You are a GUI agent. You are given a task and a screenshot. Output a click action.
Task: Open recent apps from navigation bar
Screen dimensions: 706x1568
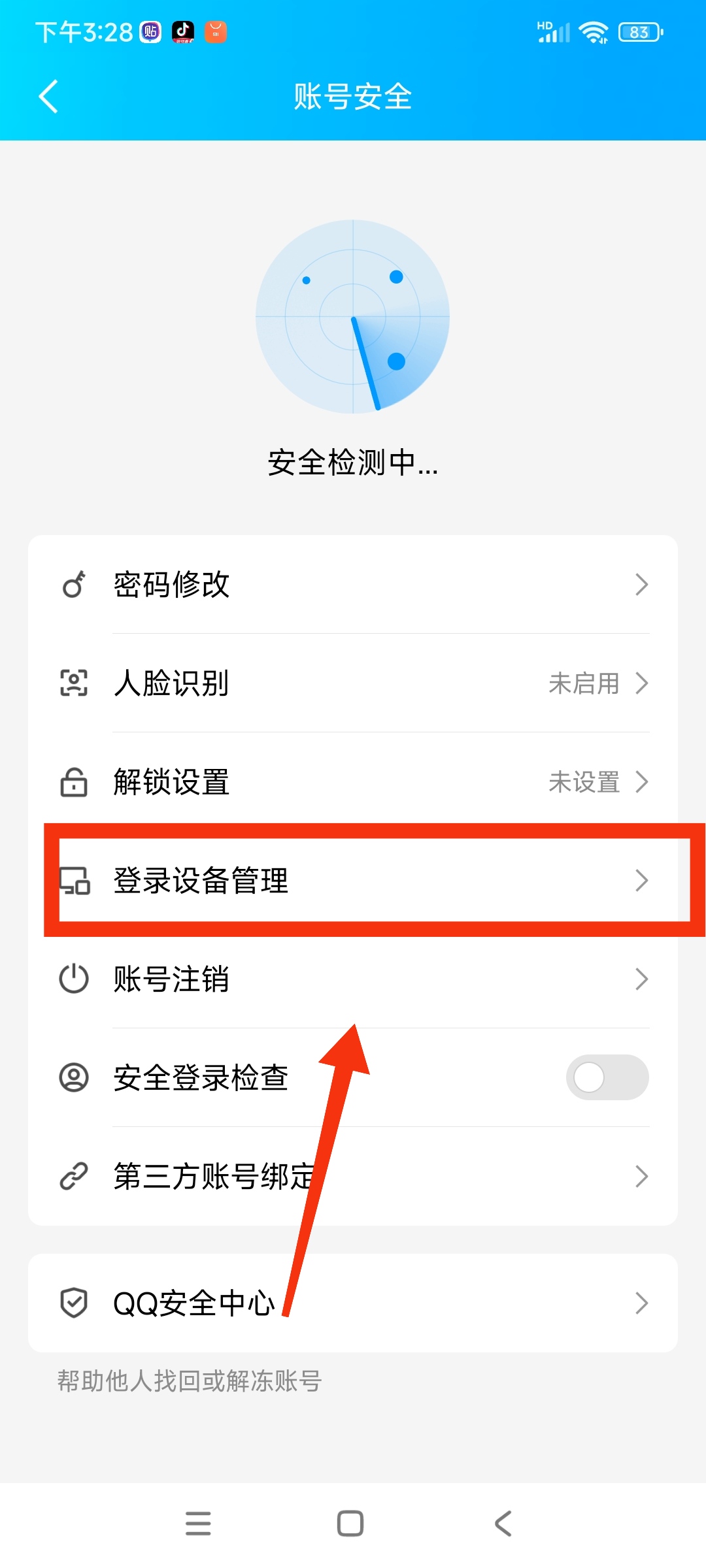pos(198,1524)
